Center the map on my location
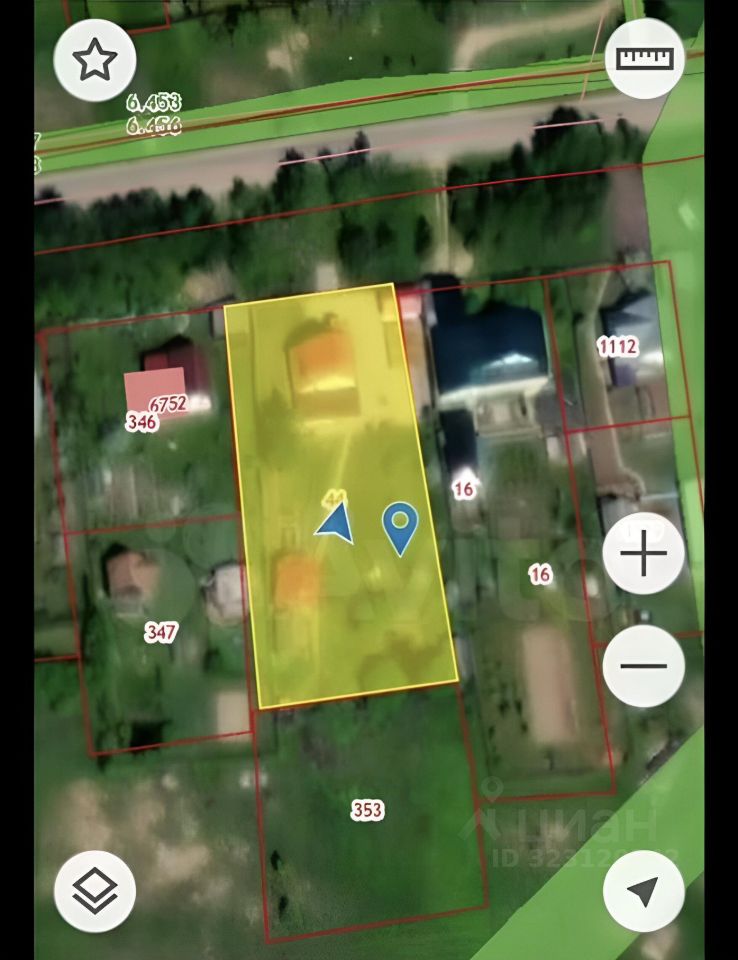Screen dimensions: 738x960 [x=644, y=891]
